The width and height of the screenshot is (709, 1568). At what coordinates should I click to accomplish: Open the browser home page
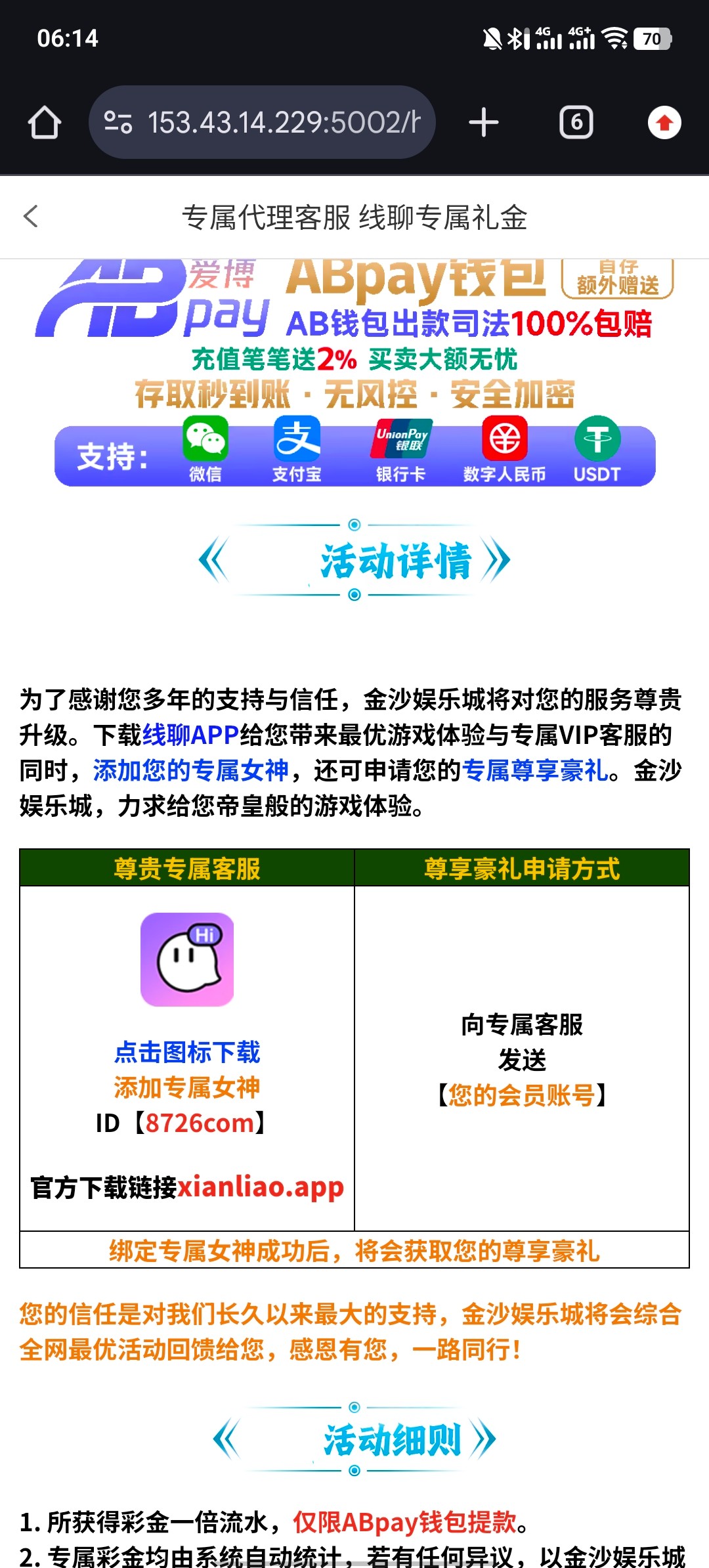[x=45, y=123]
